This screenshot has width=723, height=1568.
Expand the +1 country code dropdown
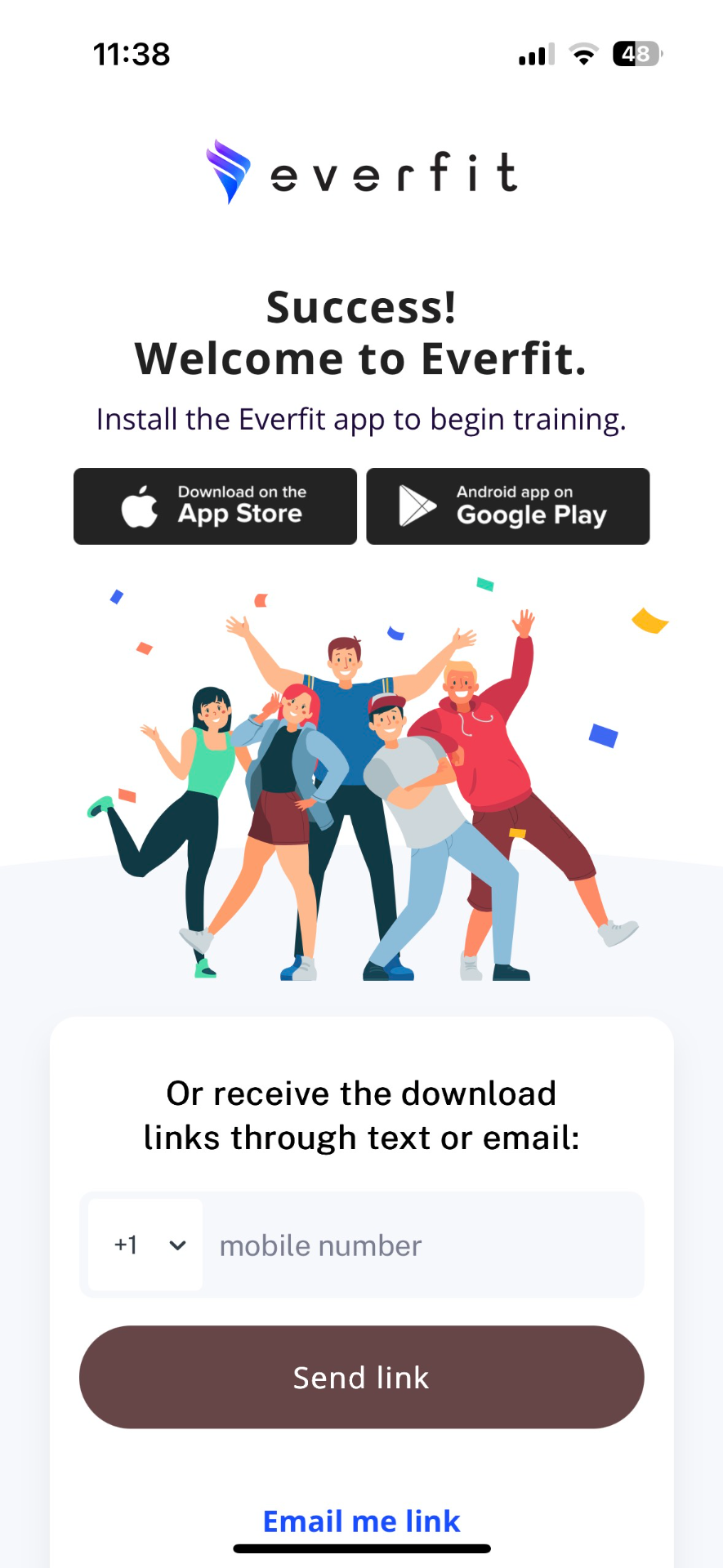coord(145,1245)
